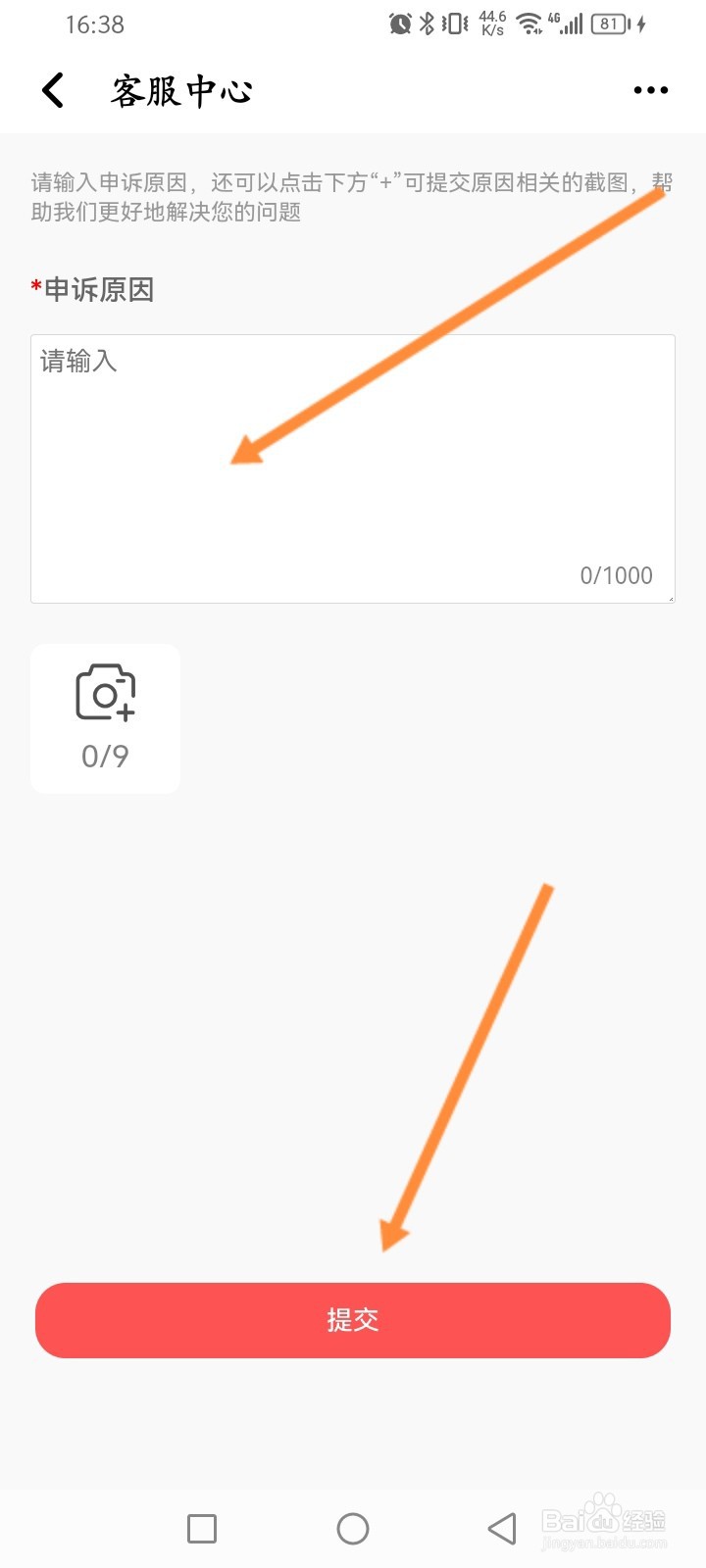Viewport: 706px width, 1568px height.
Task: Tap the 申诉原因 required field label
Action: click(x=93, y=290)
